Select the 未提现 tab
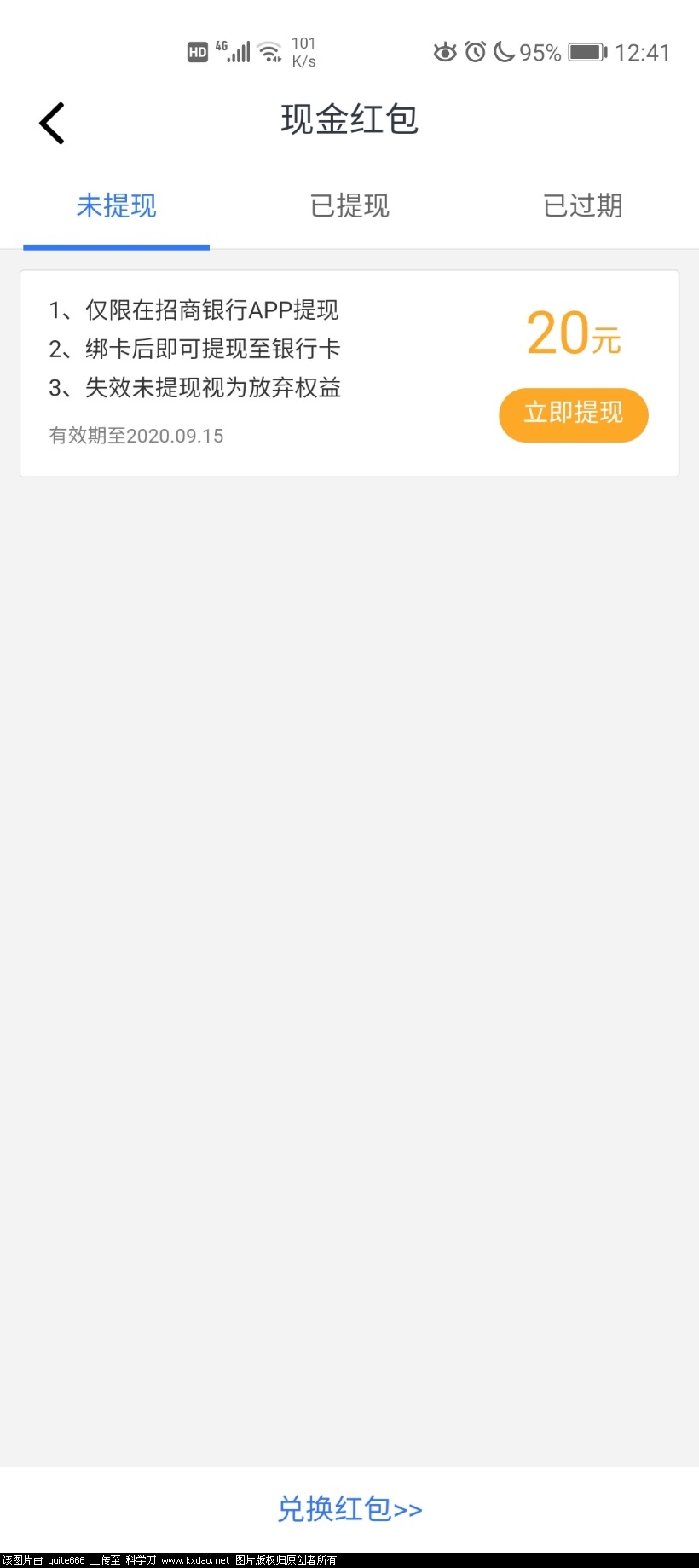699x1568 pixels. pyautogui.click(x=116, y=205)
